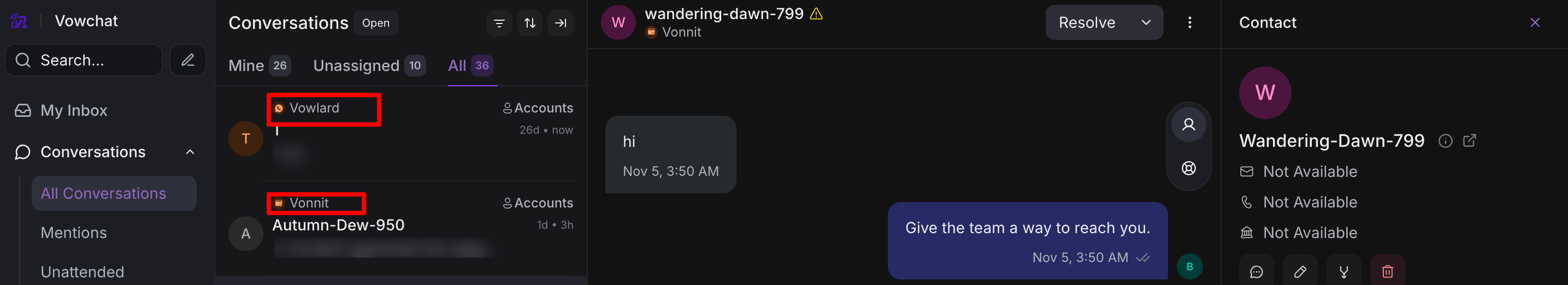1568x285 pixels.
Task: Open Unattended conversations
Action: point(82,272)
